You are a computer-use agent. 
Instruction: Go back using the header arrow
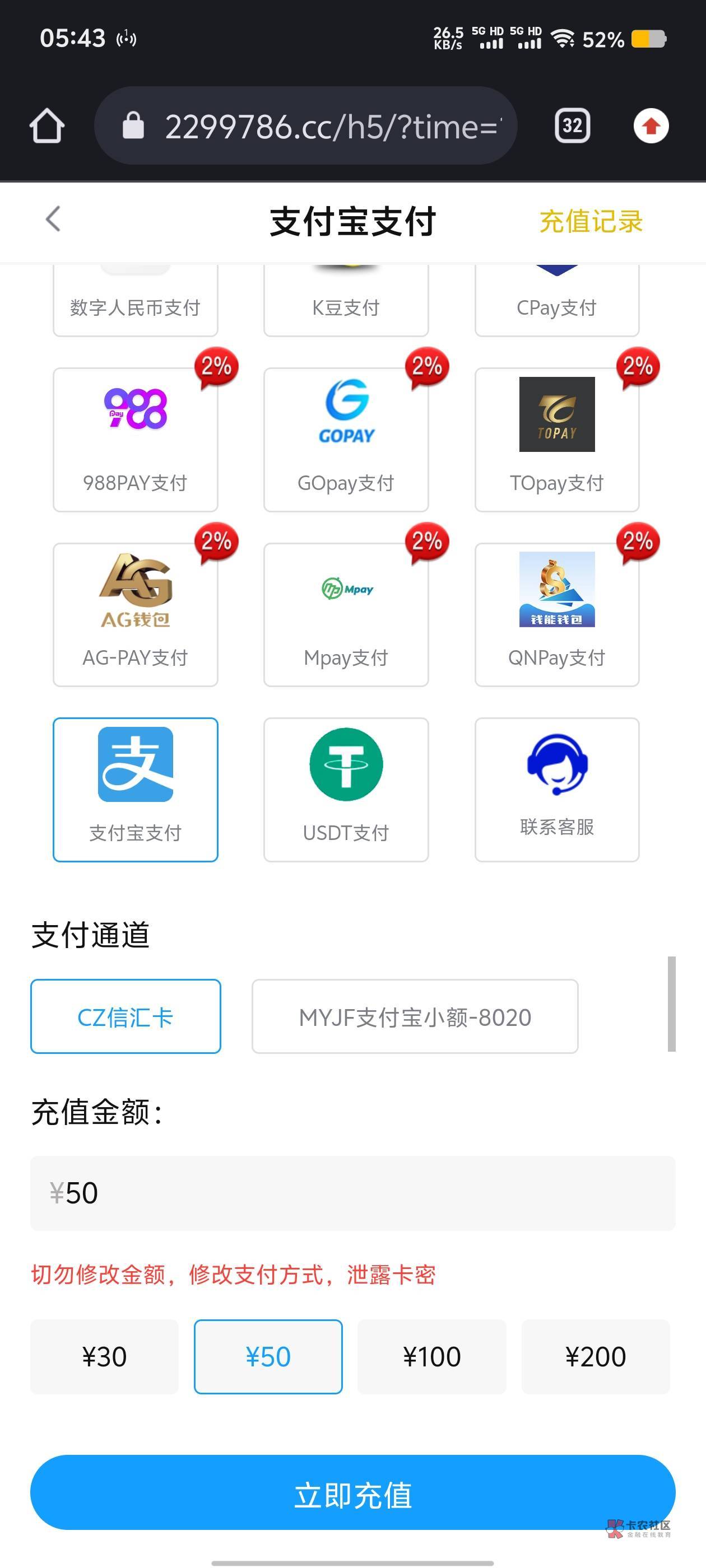54,219
